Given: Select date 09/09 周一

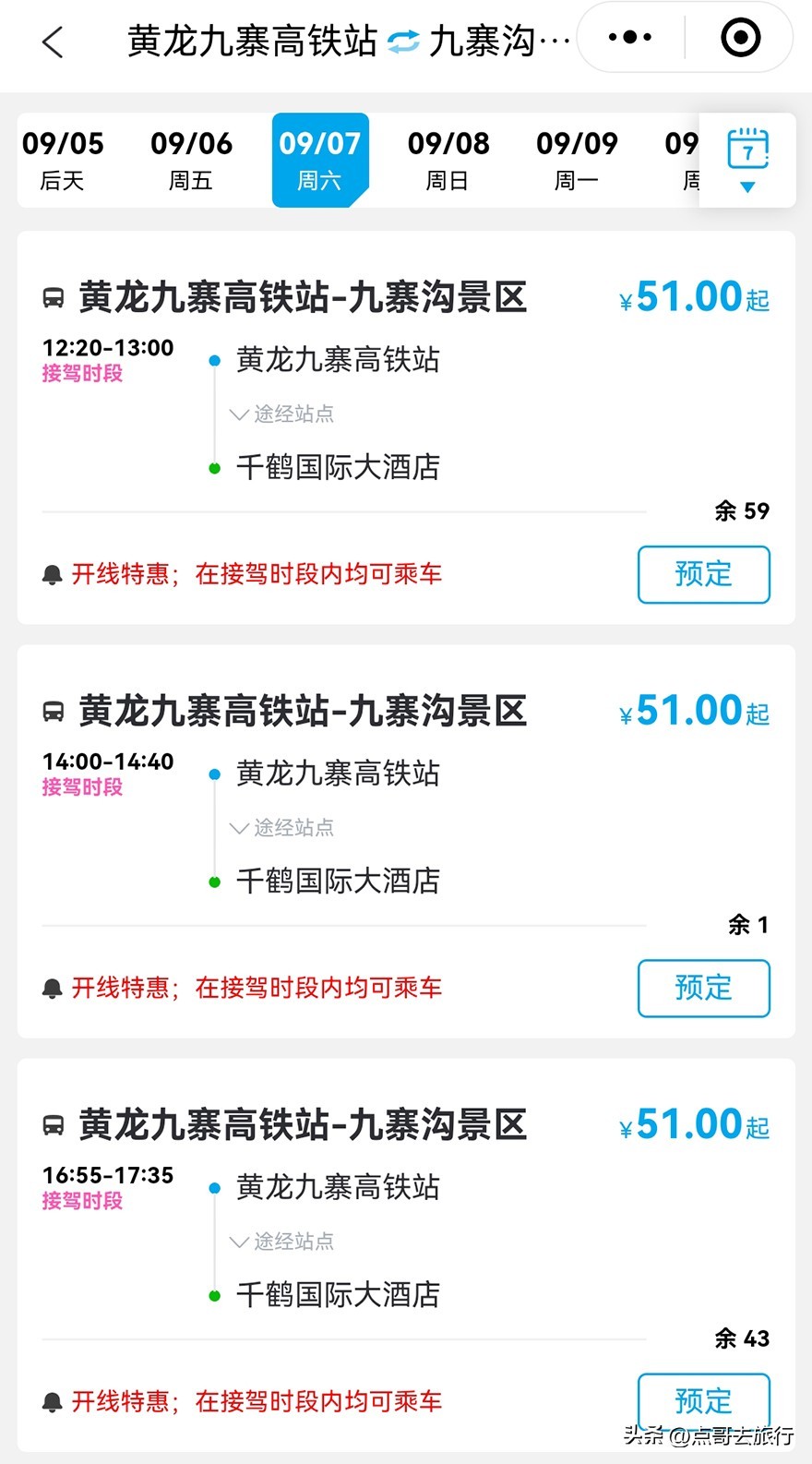Looking at the screenshot, I should [577, 160].
